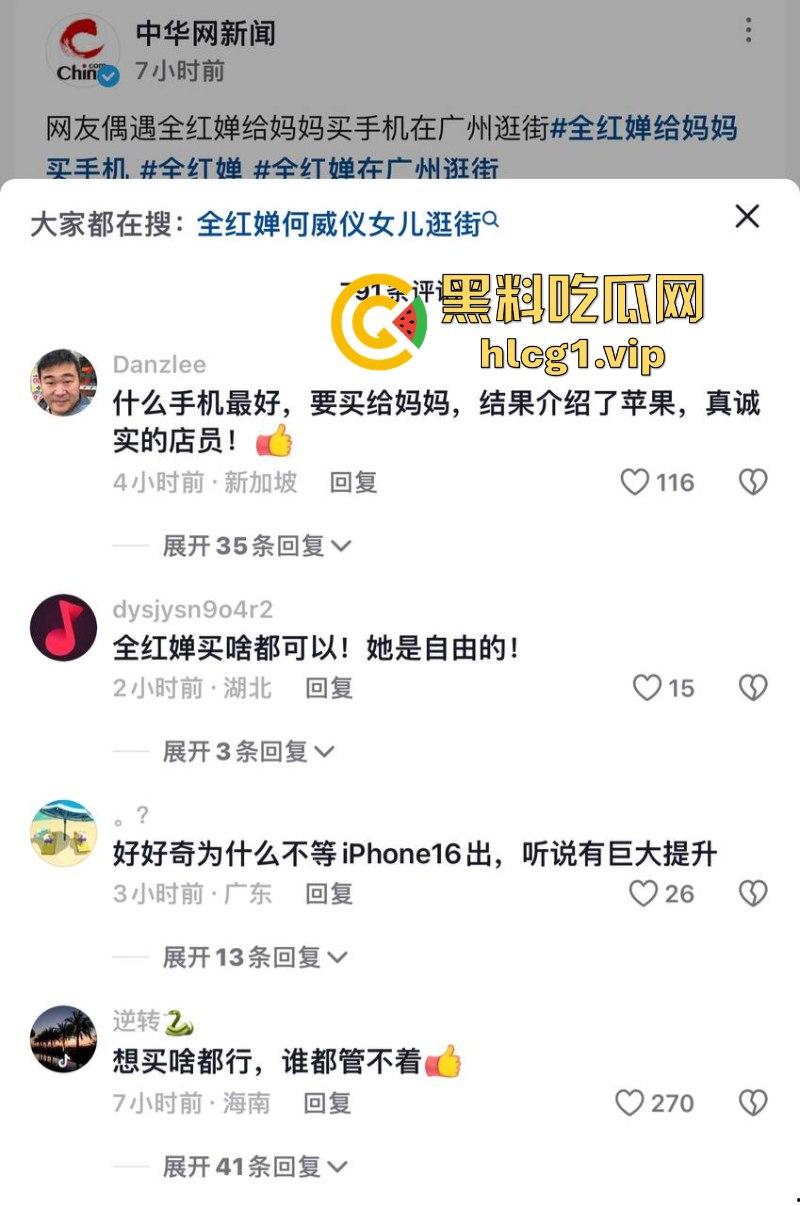This screenshot has width=800, height=1206.
Task: Reply to 逆转's comment
Action: tap(327, 1103)
